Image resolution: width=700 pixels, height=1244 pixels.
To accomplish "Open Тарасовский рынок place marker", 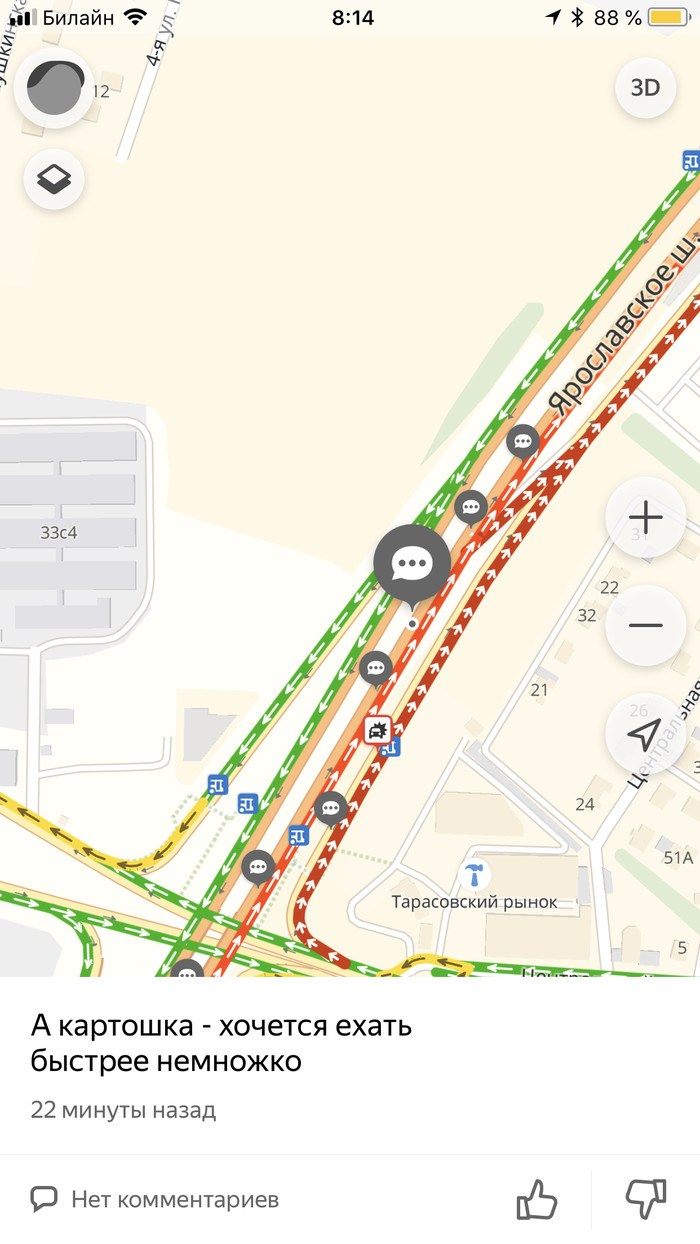I will click(474, 875).
